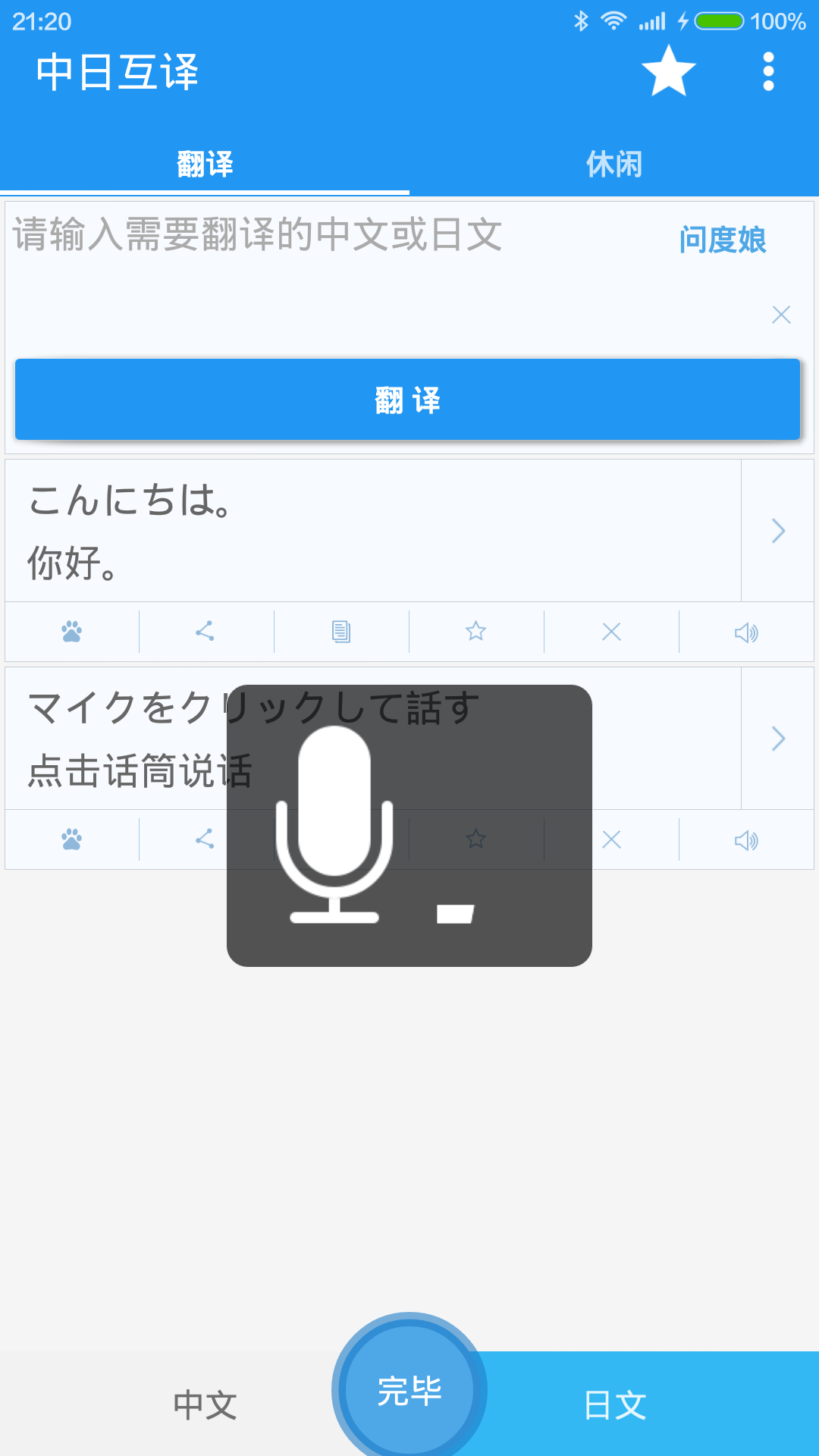Open the overflow menu in the top bar
The width and height of the screenshot is (819, 1456).
[x=768, y=72]
